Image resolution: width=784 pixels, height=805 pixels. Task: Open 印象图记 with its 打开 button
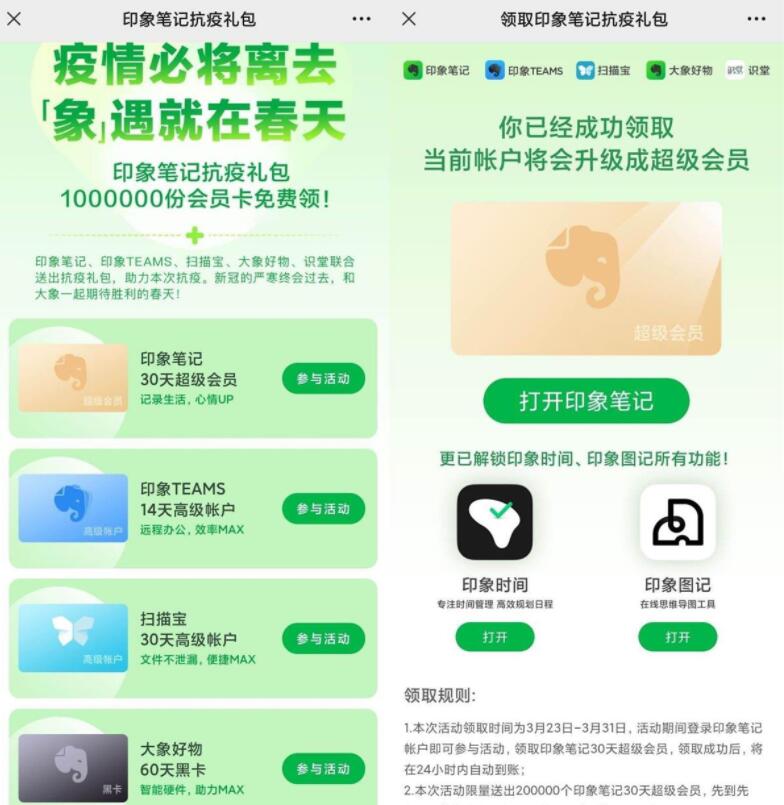click(x=678, y=637)
